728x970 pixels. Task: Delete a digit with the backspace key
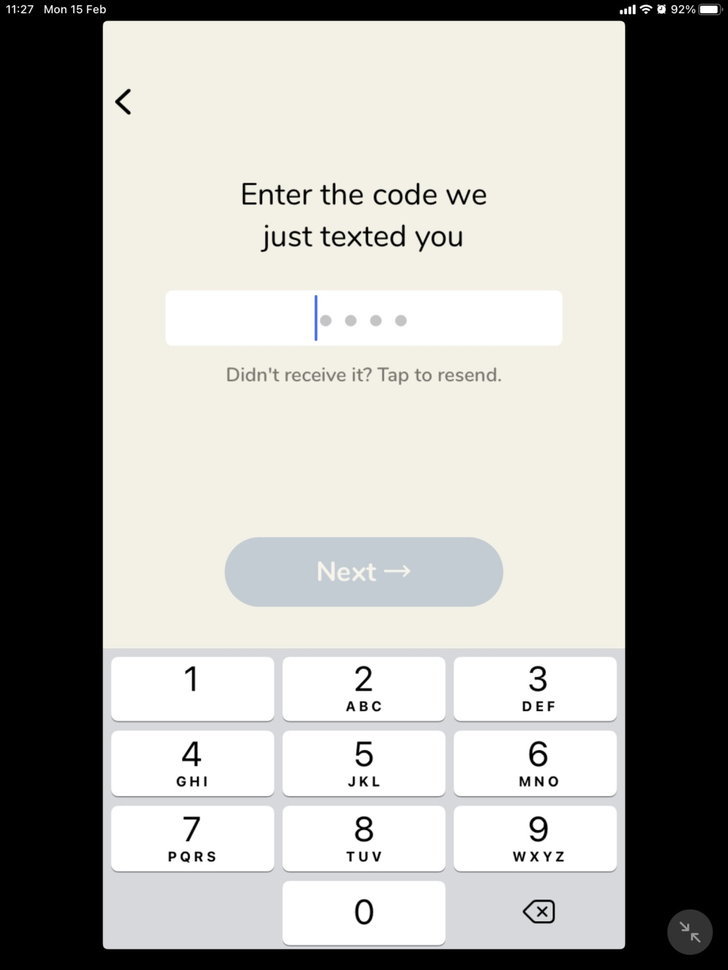[x=538, y=912]
